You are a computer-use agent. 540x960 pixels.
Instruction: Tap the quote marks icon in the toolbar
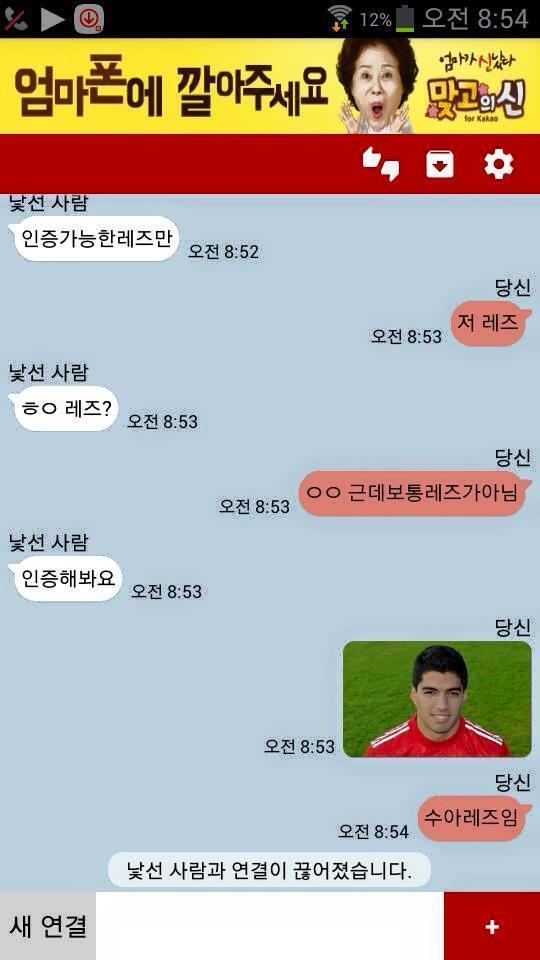point(380,164)
